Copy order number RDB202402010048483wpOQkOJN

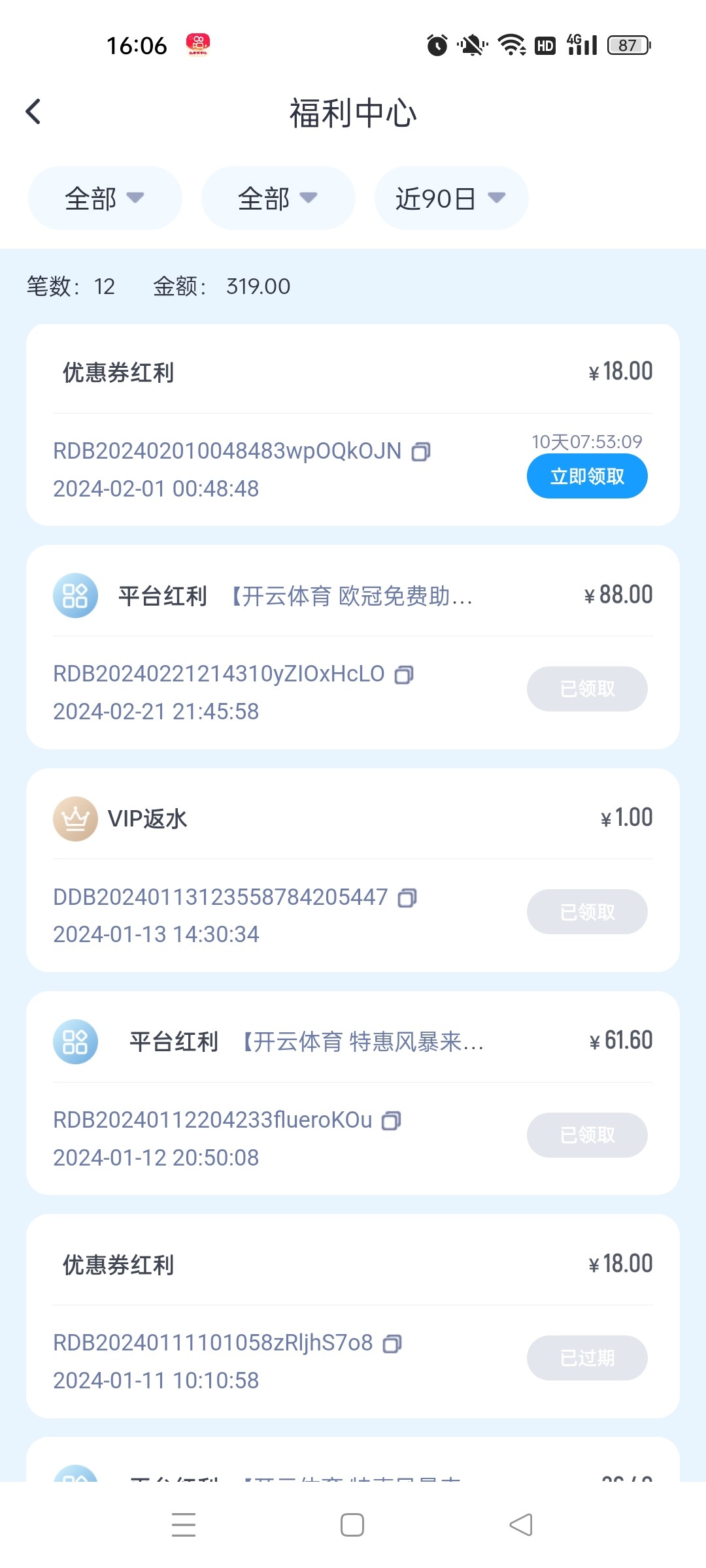pos(421,451)
